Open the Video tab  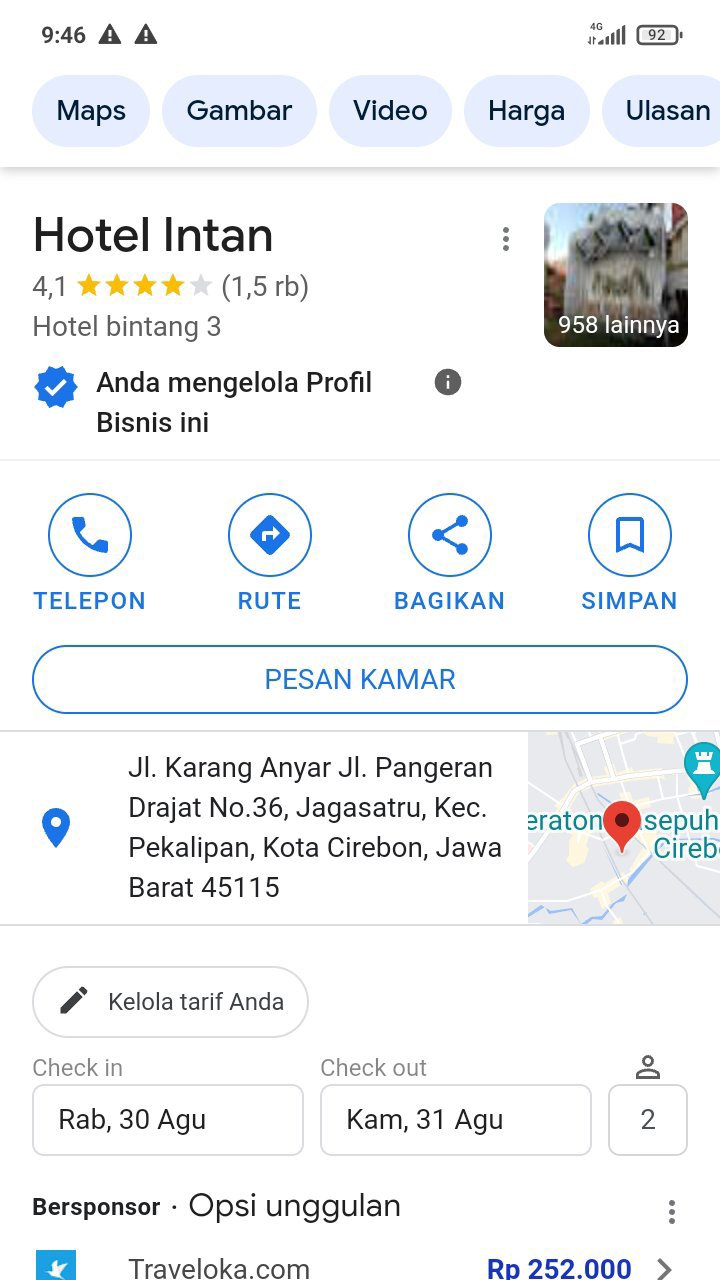click(390, 110)
